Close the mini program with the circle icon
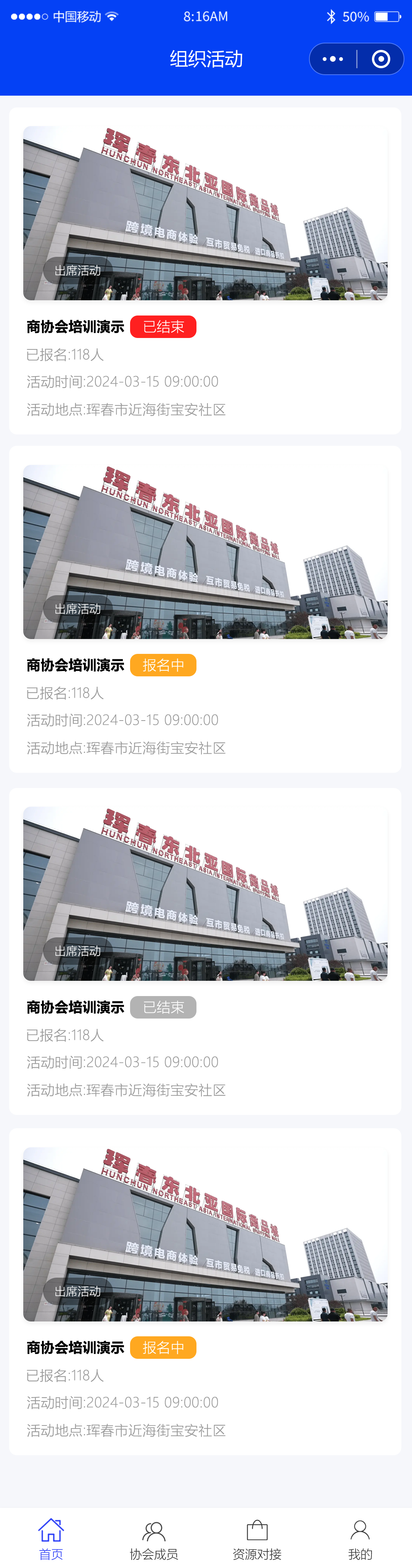Image resolution: width=412 pixels, height=1568 pixels. 381,59
